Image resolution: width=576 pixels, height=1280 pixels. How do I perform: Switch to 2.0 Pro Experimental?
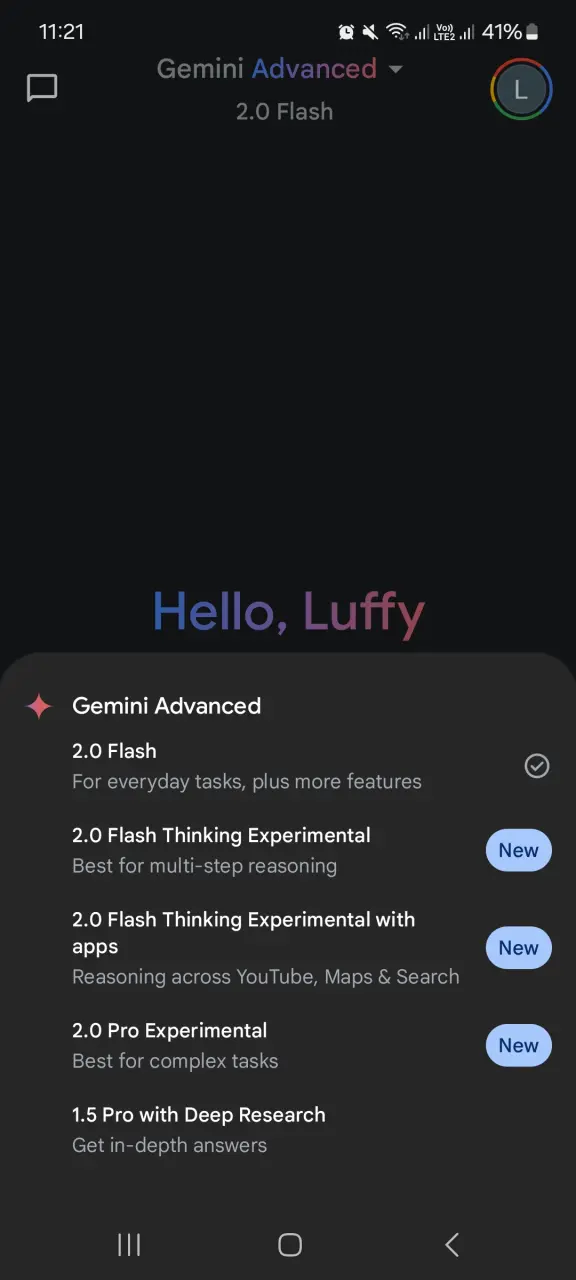click(288, 1045)
